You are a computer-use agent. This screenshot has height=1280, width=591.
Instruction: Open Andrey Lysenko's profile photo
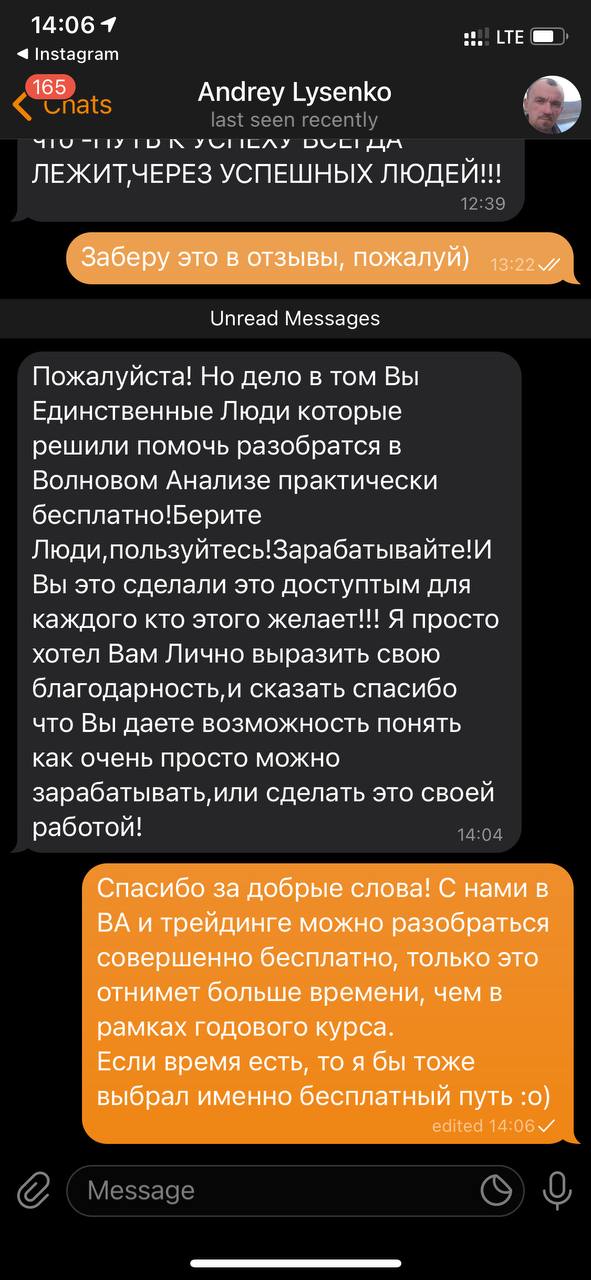552,105
